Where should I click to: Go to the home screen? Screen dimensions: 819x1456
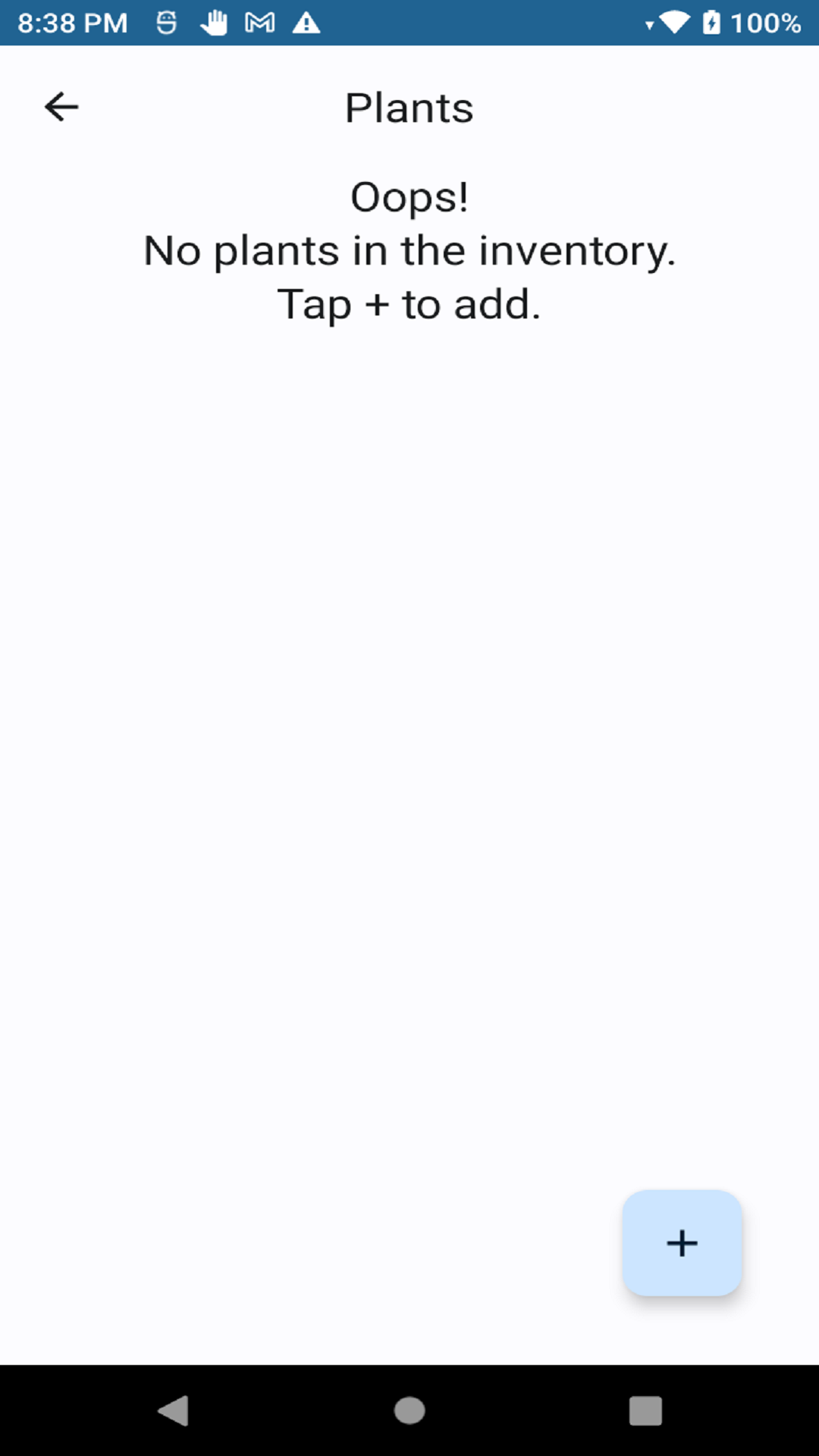point(409,1410)
